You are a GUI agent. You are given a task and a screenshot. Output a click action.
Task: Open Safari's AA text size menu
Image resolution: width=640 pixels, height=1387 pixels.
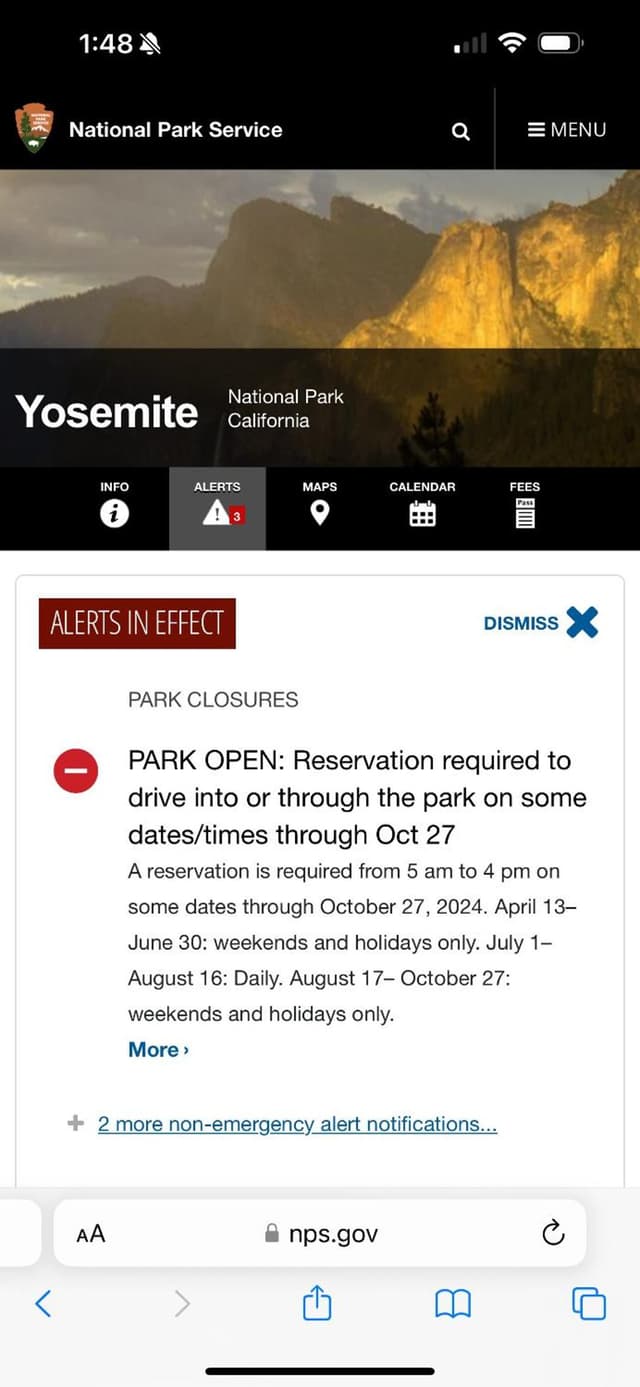pos(90,1234)
